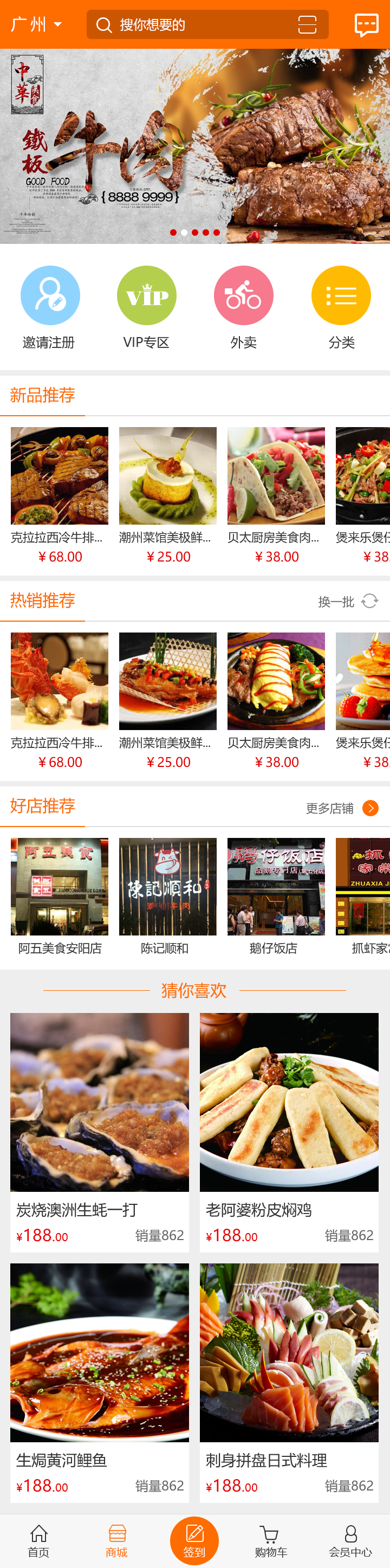
Task: Open the 广州 city selector dropdown
Action: (x=36, y=24)
